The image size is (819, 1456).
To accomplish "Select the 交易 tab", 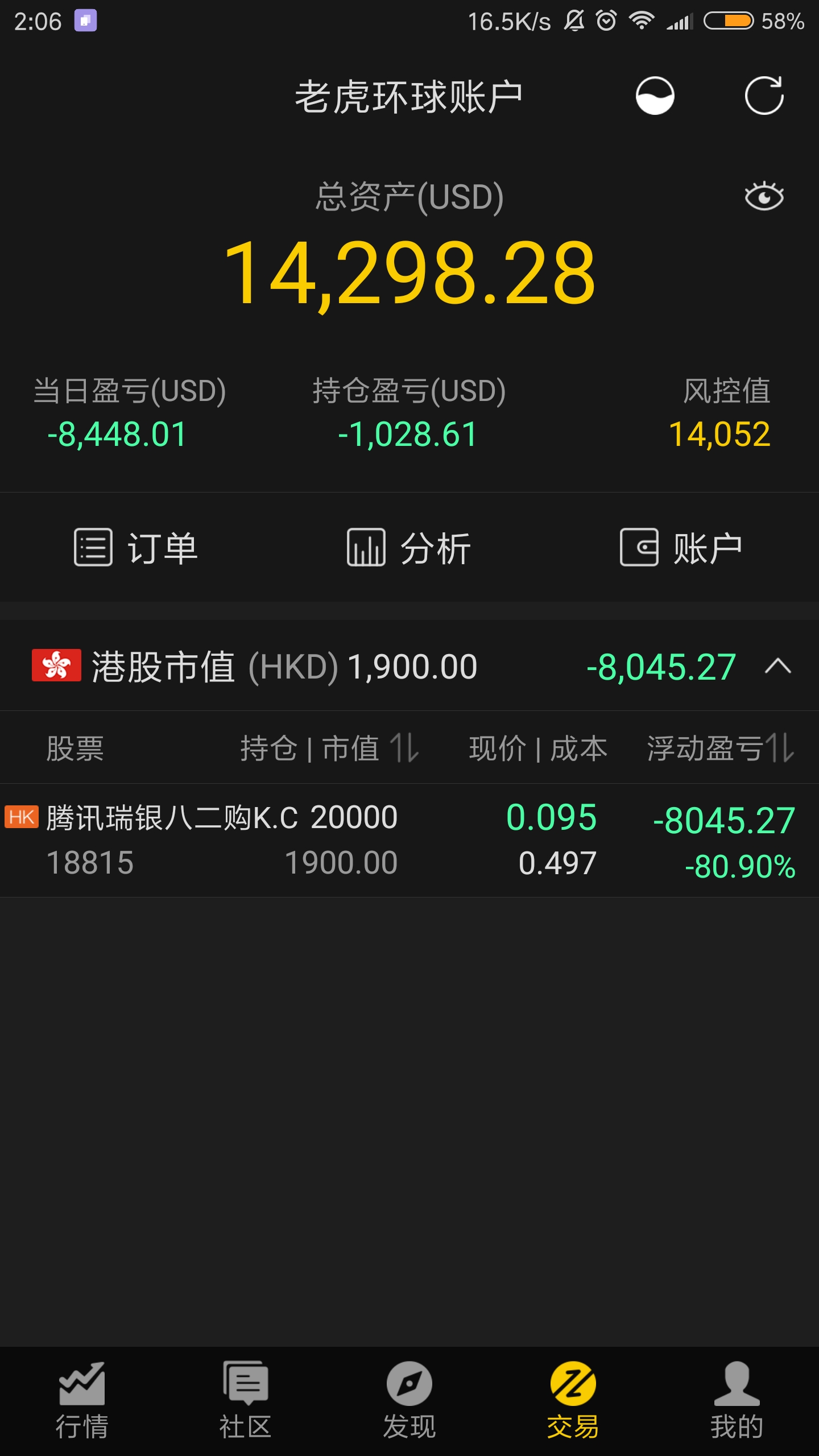I will pyautogui.click(x=573, y=1400).
